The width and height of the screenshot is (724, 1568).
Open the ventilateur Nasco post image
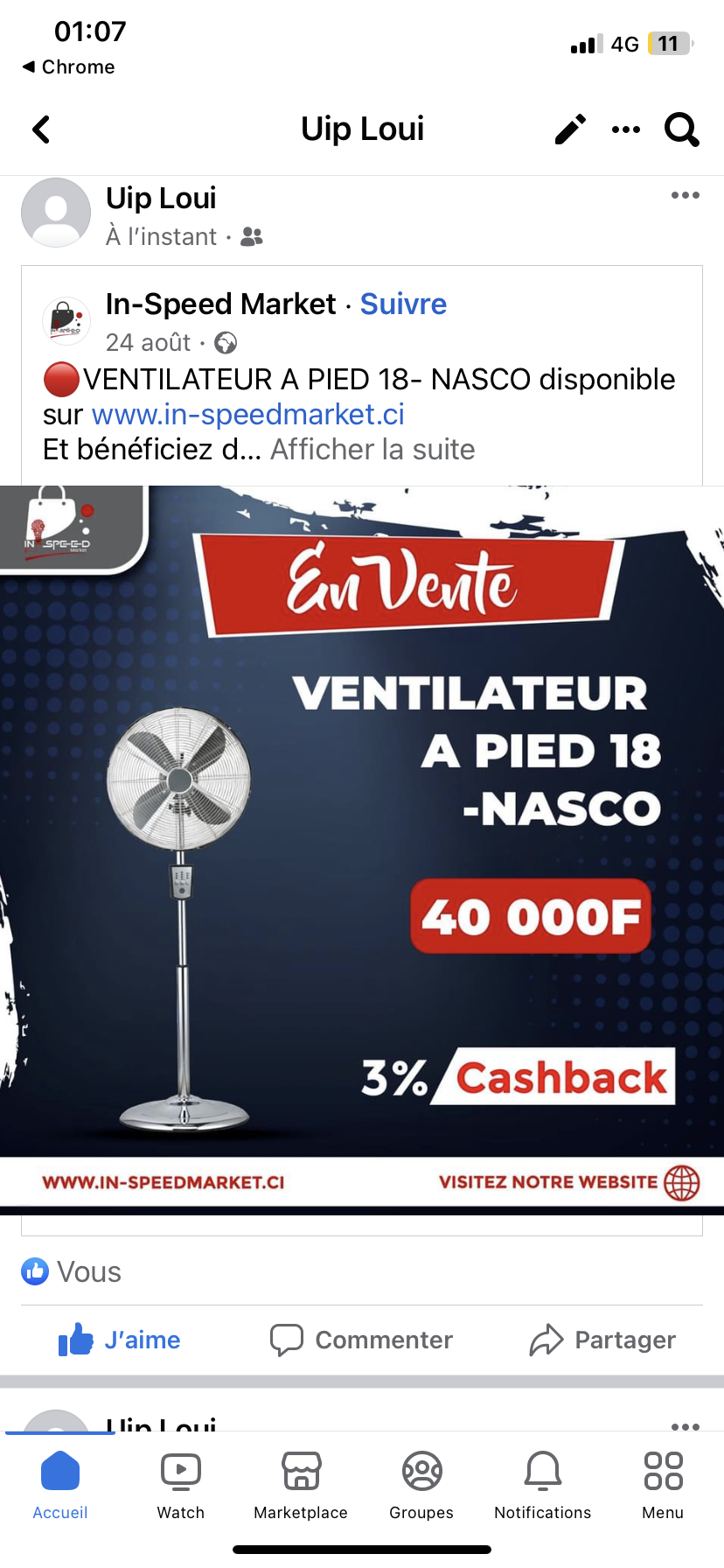362,822
